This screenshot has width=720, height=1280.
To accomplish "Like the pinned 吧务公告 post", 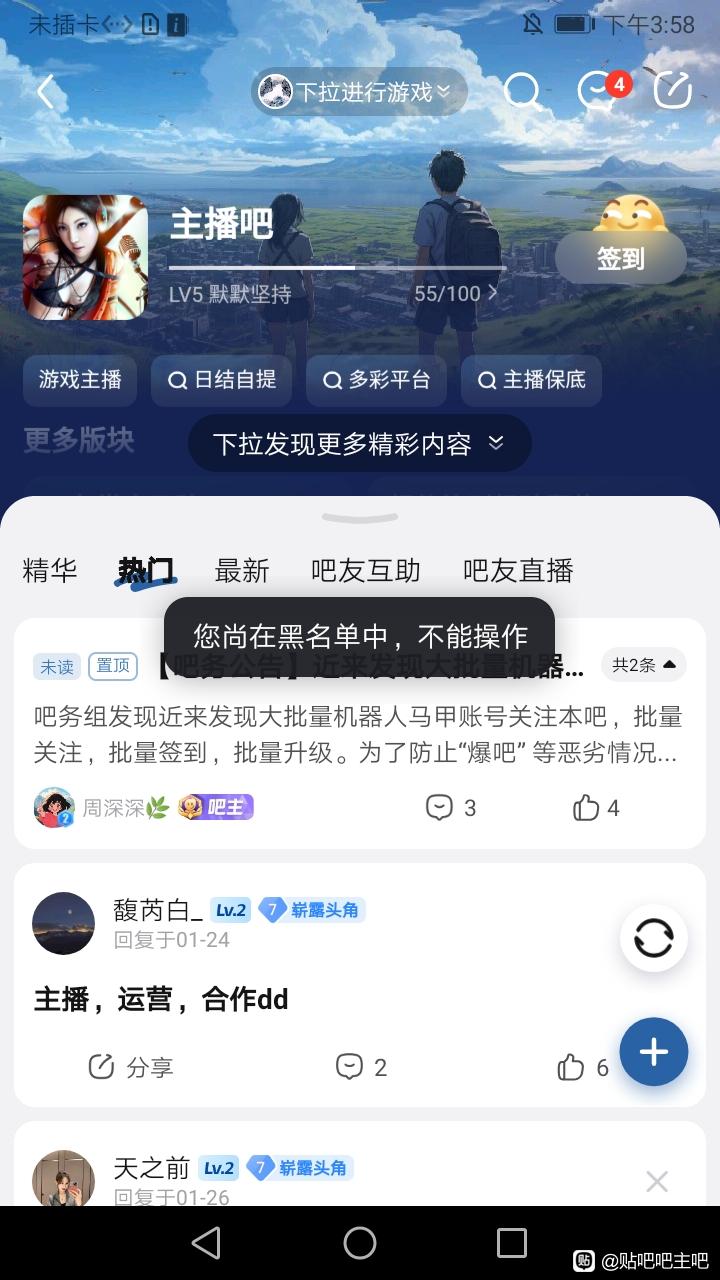I will click(596, 808).
